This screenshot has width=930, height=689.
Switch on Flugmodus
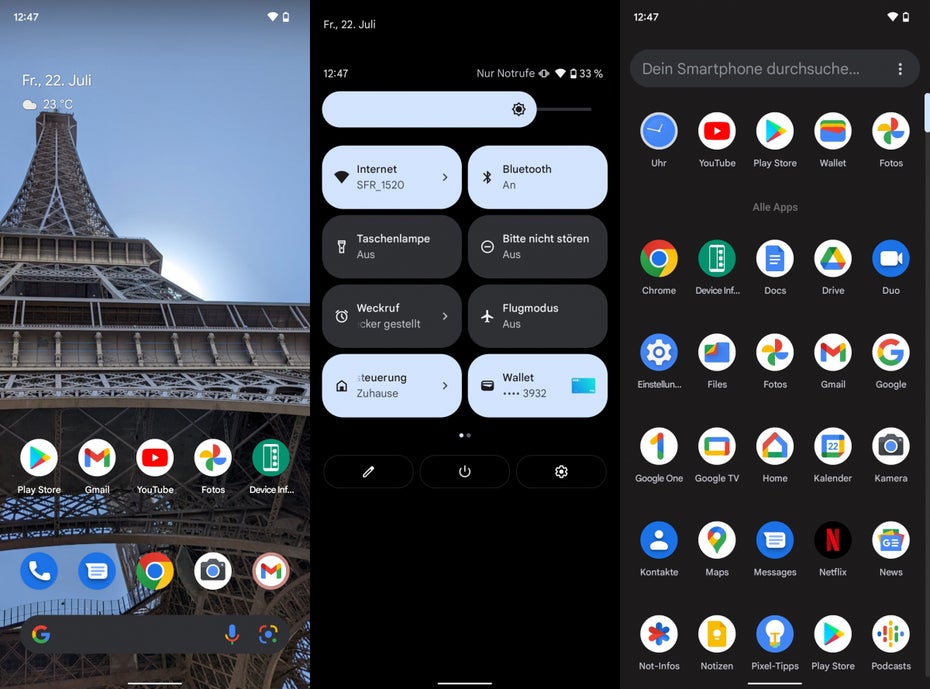[x=537, y=316]
